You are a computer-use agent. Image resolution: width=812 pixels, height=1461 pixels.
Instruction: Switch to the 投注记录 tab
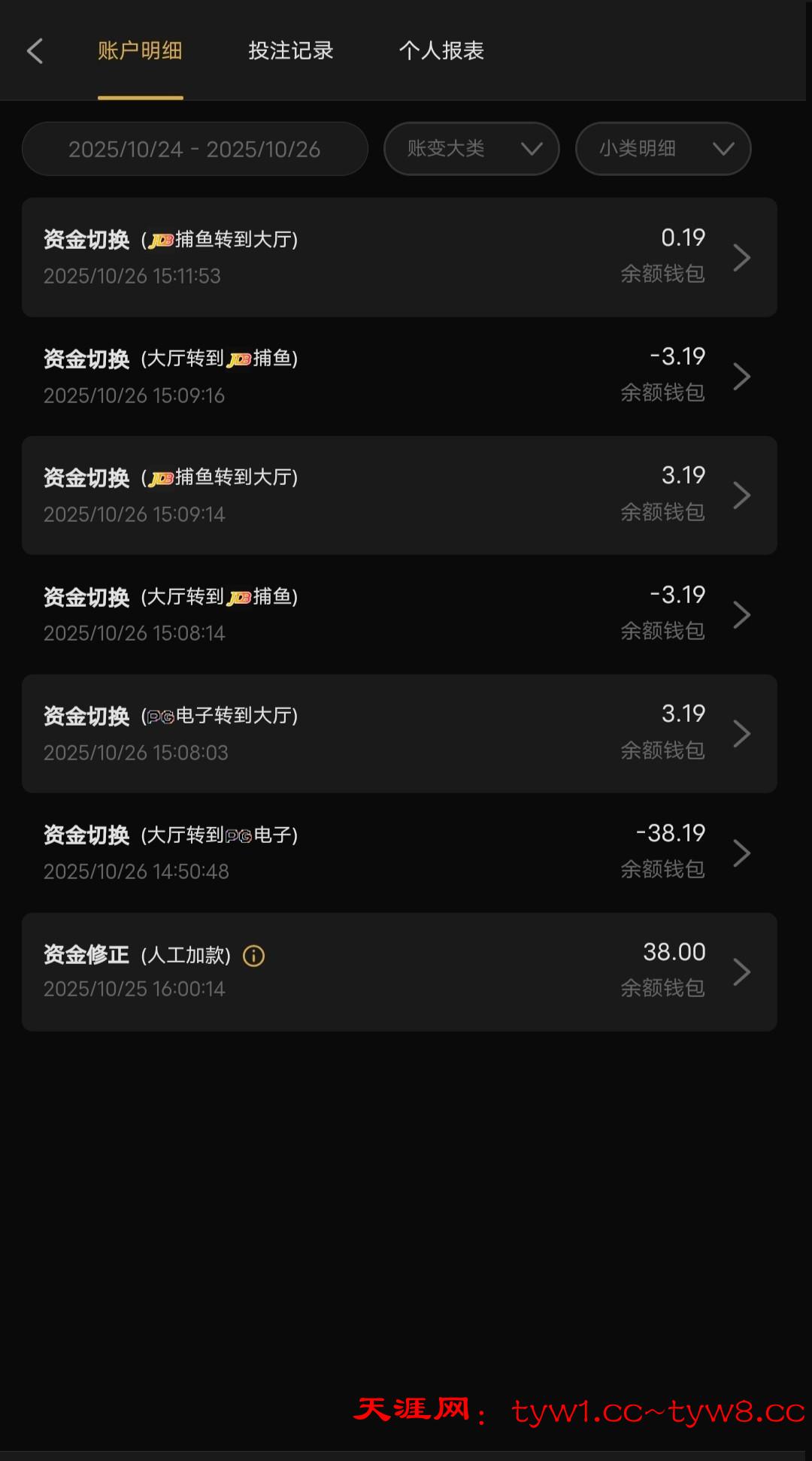291,51
